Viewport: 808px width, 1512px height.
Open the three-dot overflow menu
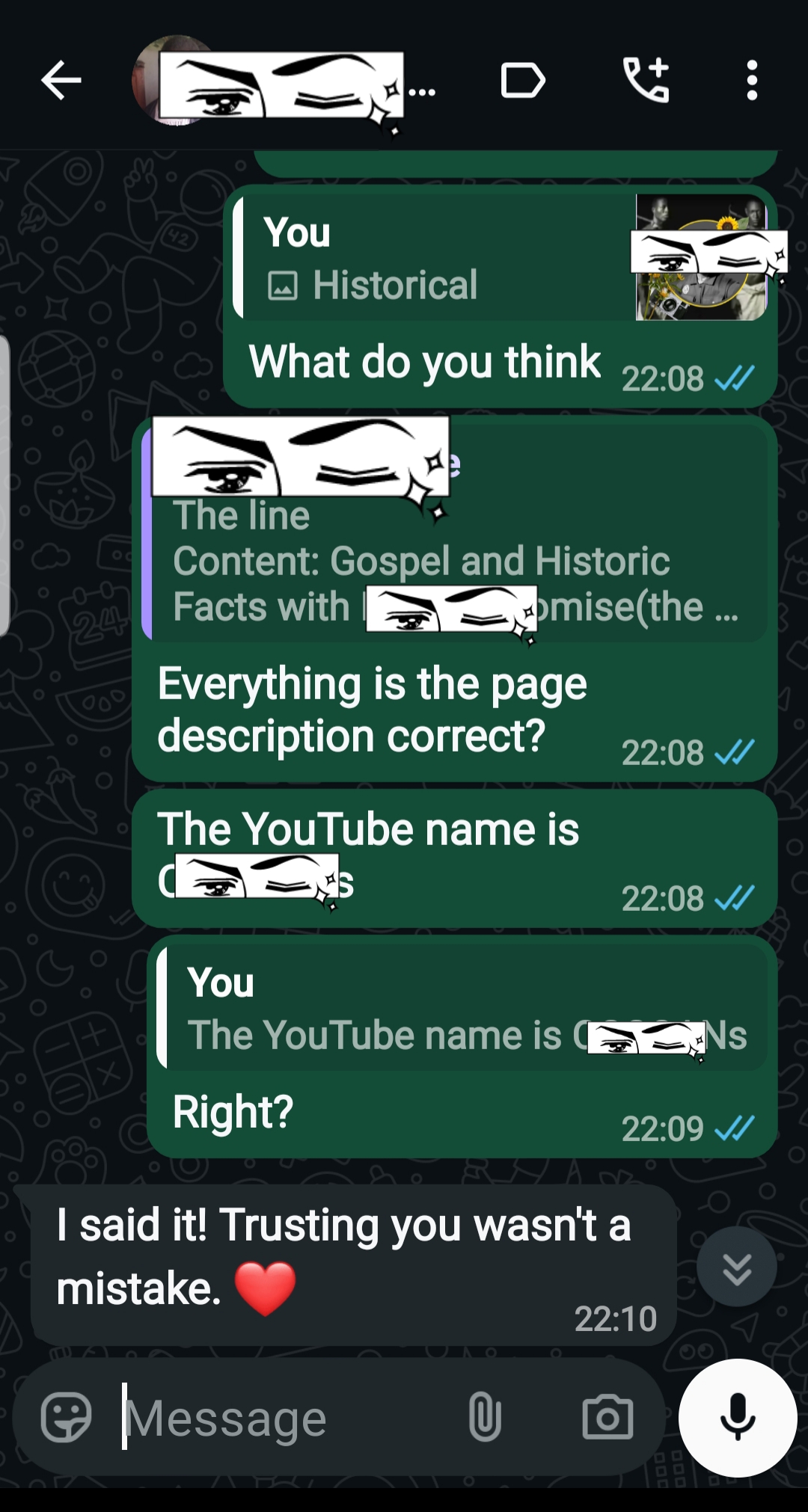(x=752, y=80)
